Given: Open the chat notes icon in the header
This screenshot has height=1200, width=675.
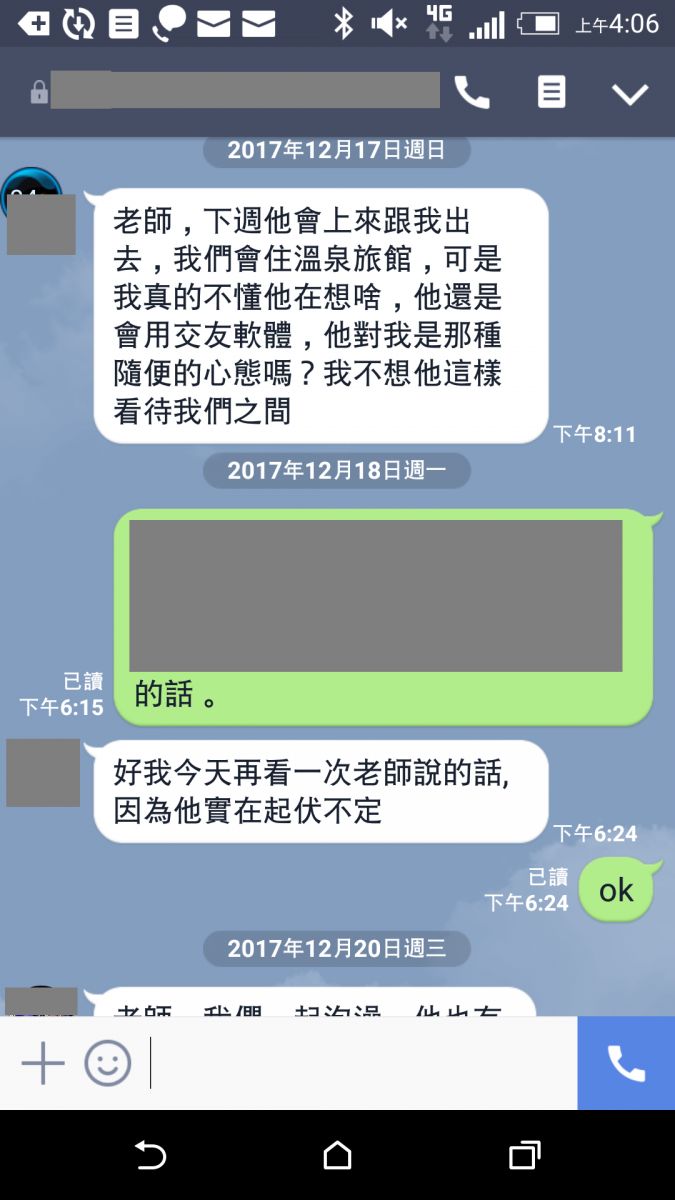Looking at the screenshot, I should click(x=551, y=93).
